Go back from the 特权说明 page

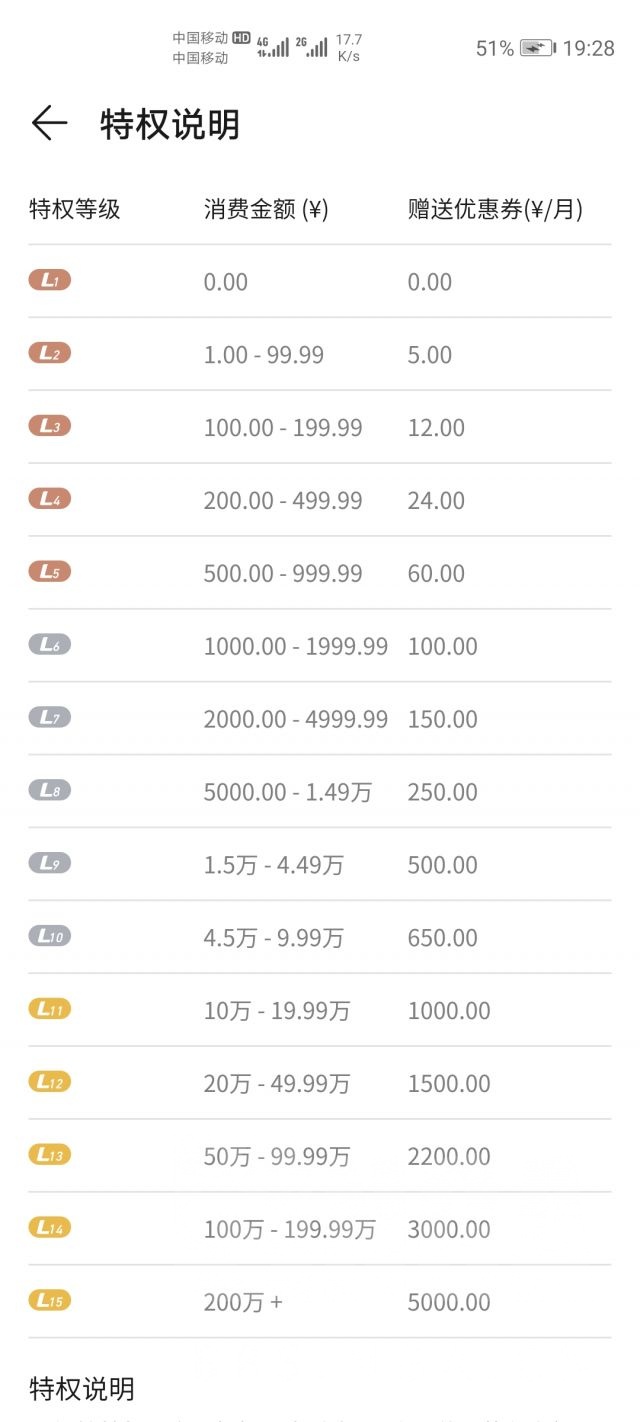tap(49, 124)
